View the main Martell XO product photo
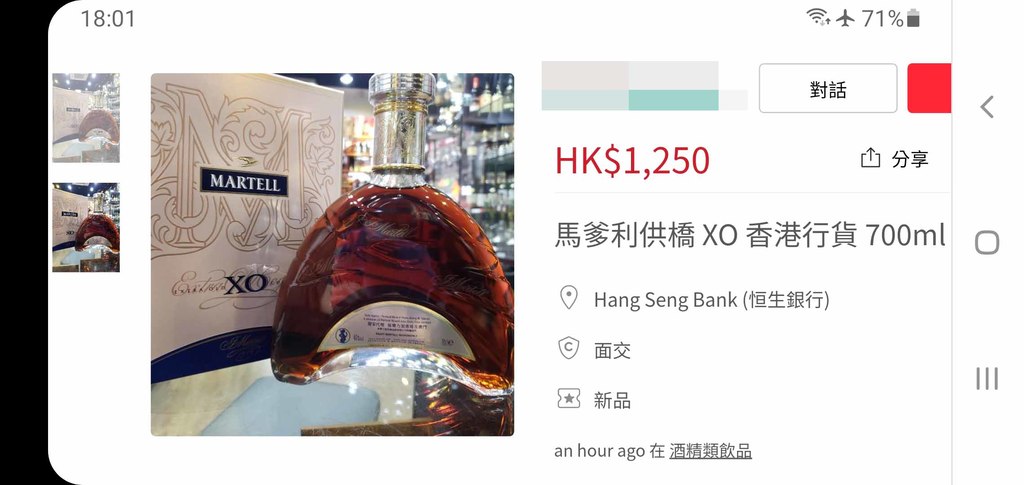Screen dimensions: 1024x485 coord(332,254)
